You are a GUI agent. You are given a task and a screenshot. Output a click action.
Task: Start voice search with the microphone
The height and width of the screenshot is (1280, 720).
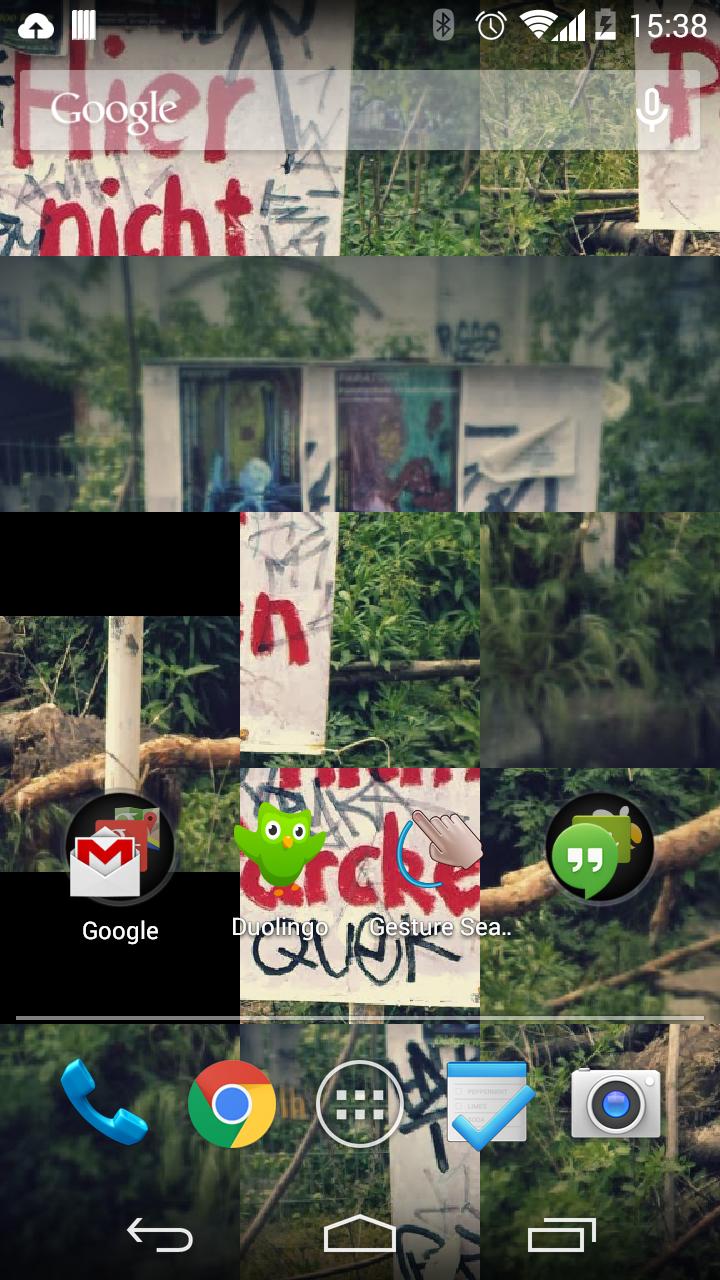pos(652,110)
